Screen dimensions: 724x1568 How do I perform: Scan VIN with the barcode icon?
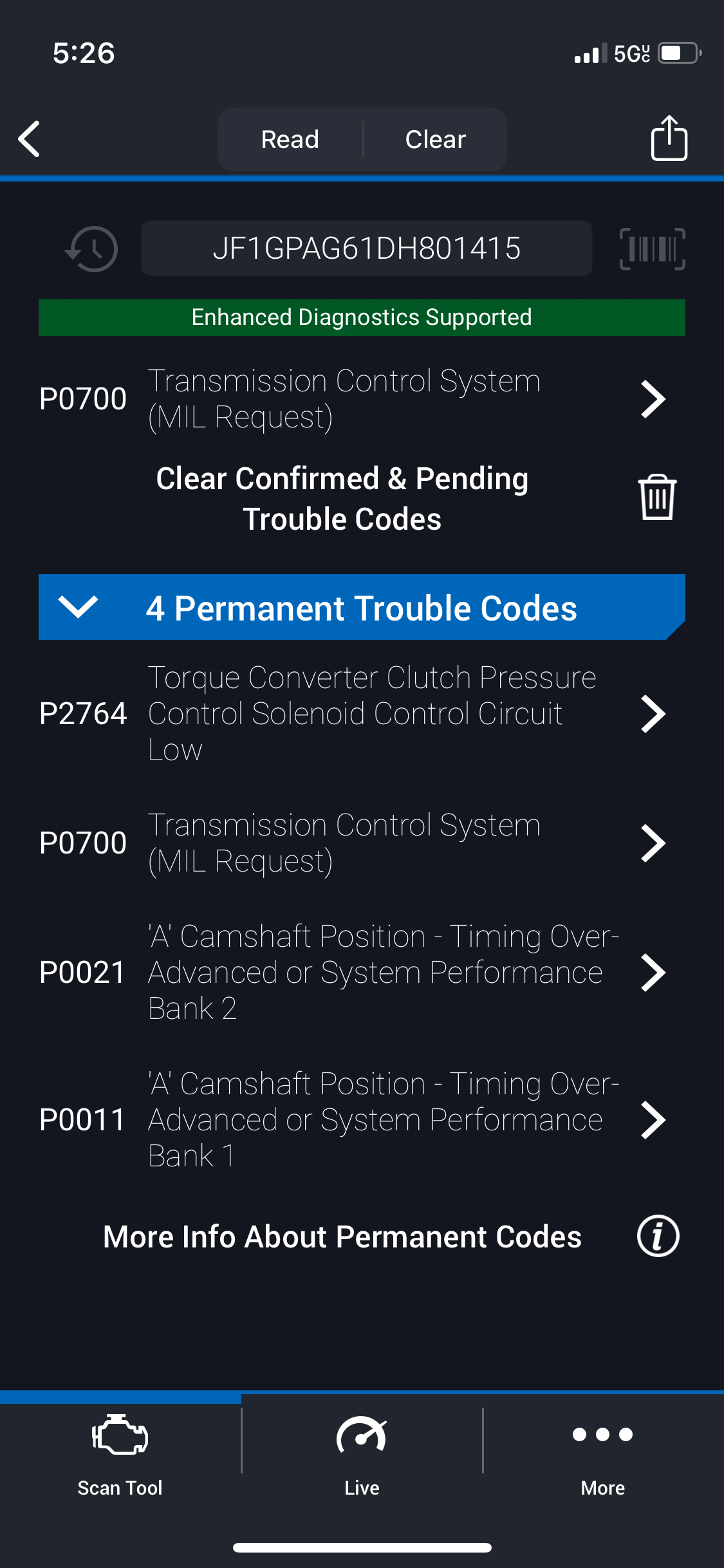[652, 249]
